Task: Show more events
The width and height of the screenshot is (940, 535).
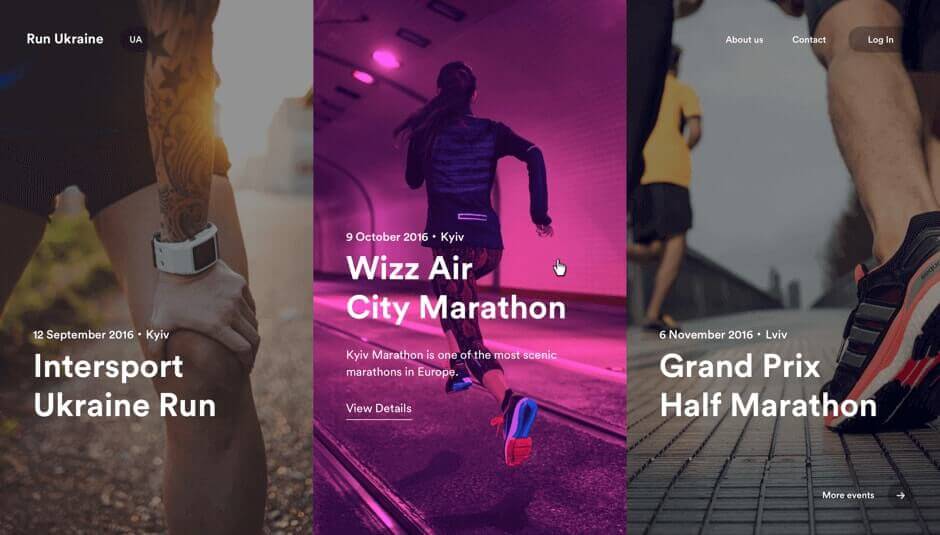Action: tap(863, 495)
